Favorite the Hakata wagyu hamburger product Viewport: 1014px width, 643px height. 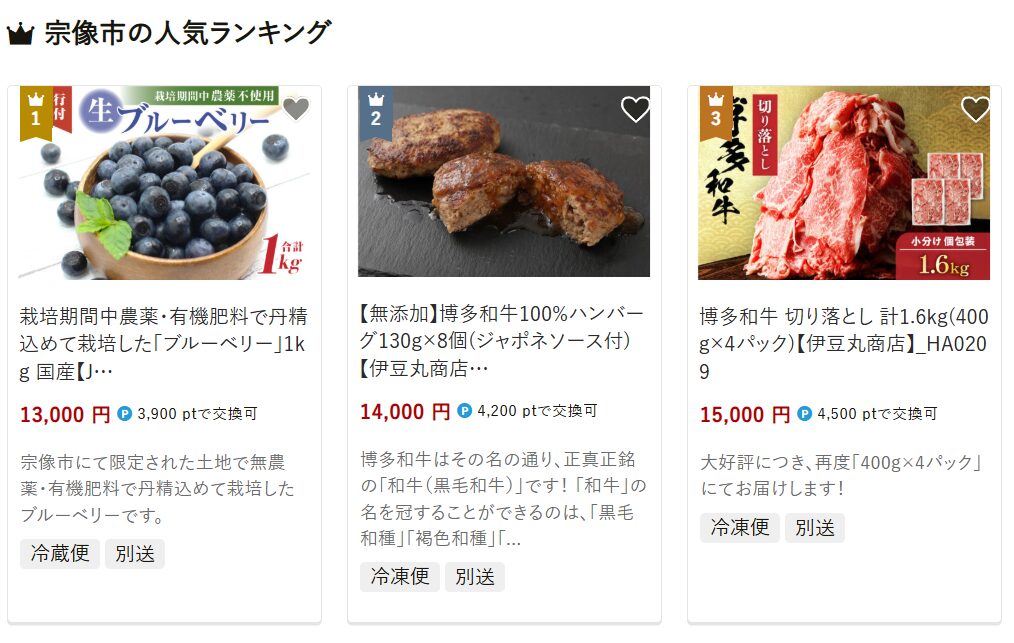tap(635, 109)
